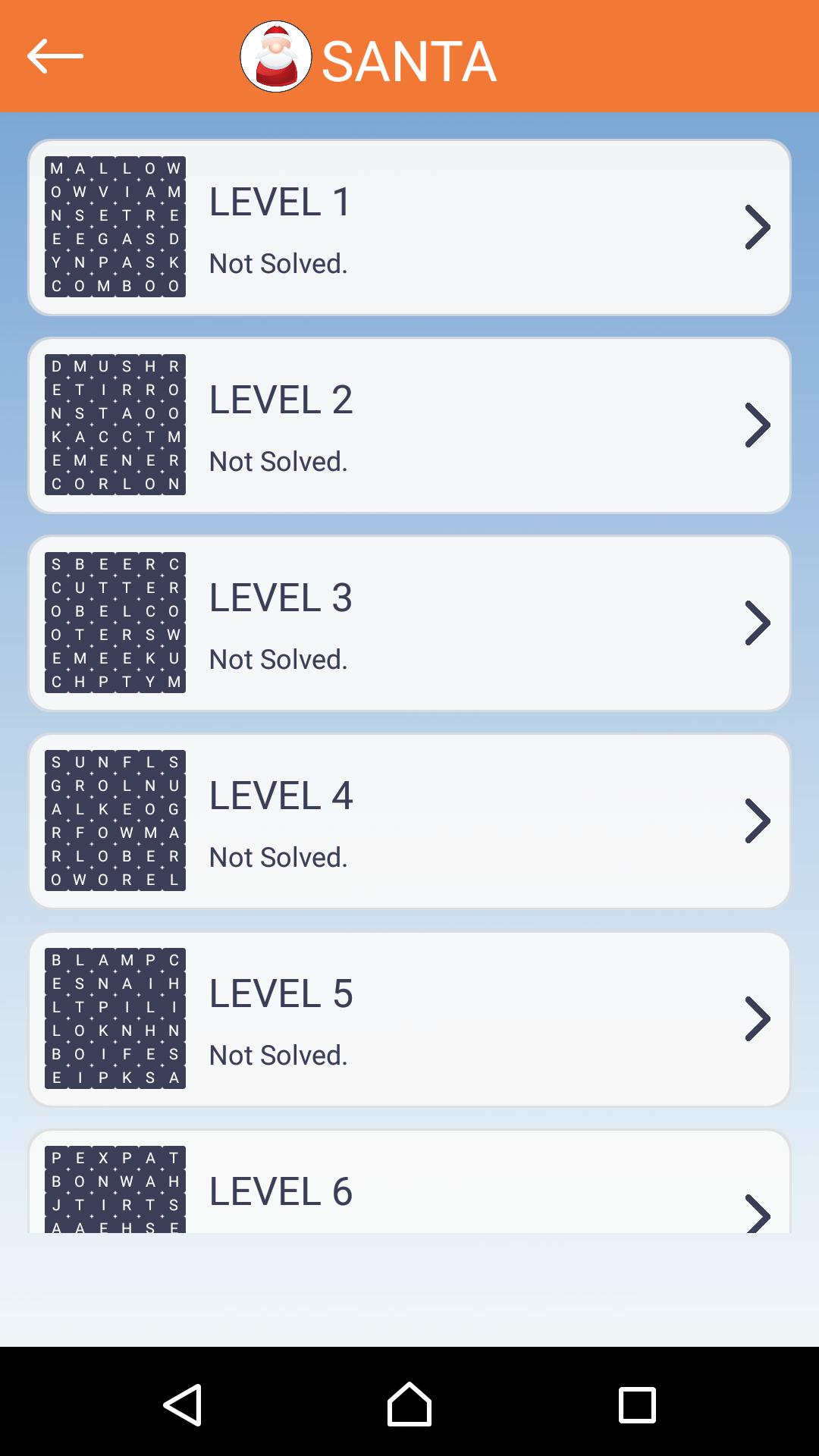Click the Level 2 puzzle grid image
819x1456 pixels.
[x=115, y=425]
